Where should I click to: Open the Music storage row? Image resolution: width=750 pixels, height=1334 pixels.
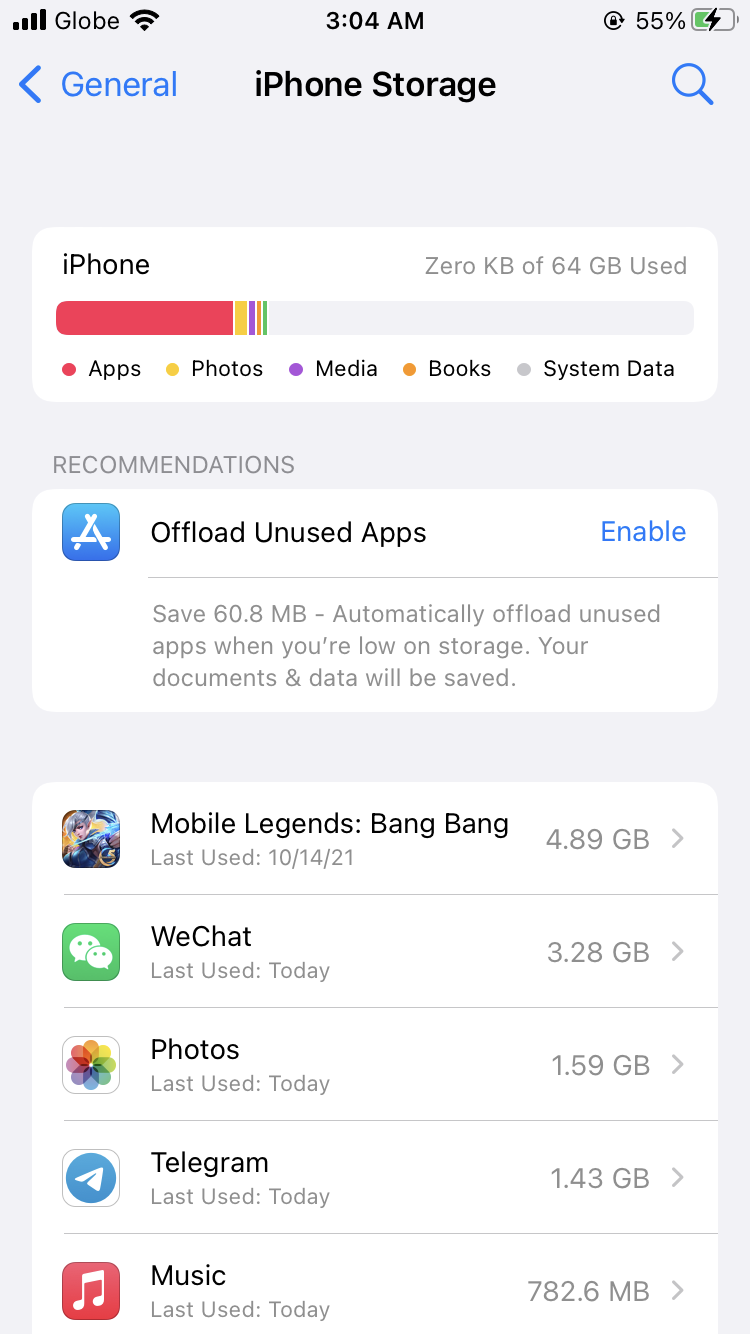(375, 1290)
